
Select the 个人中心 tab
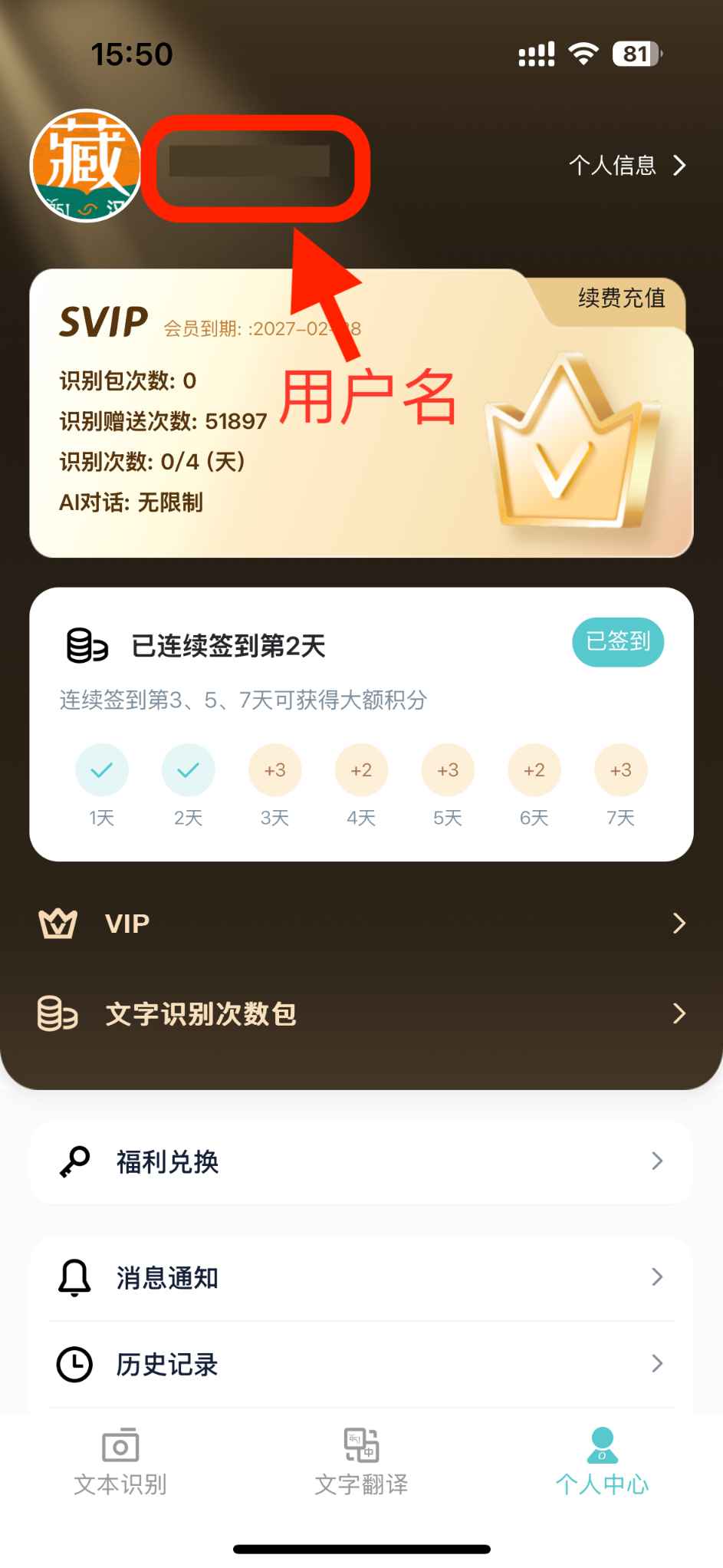[602, 1461]
